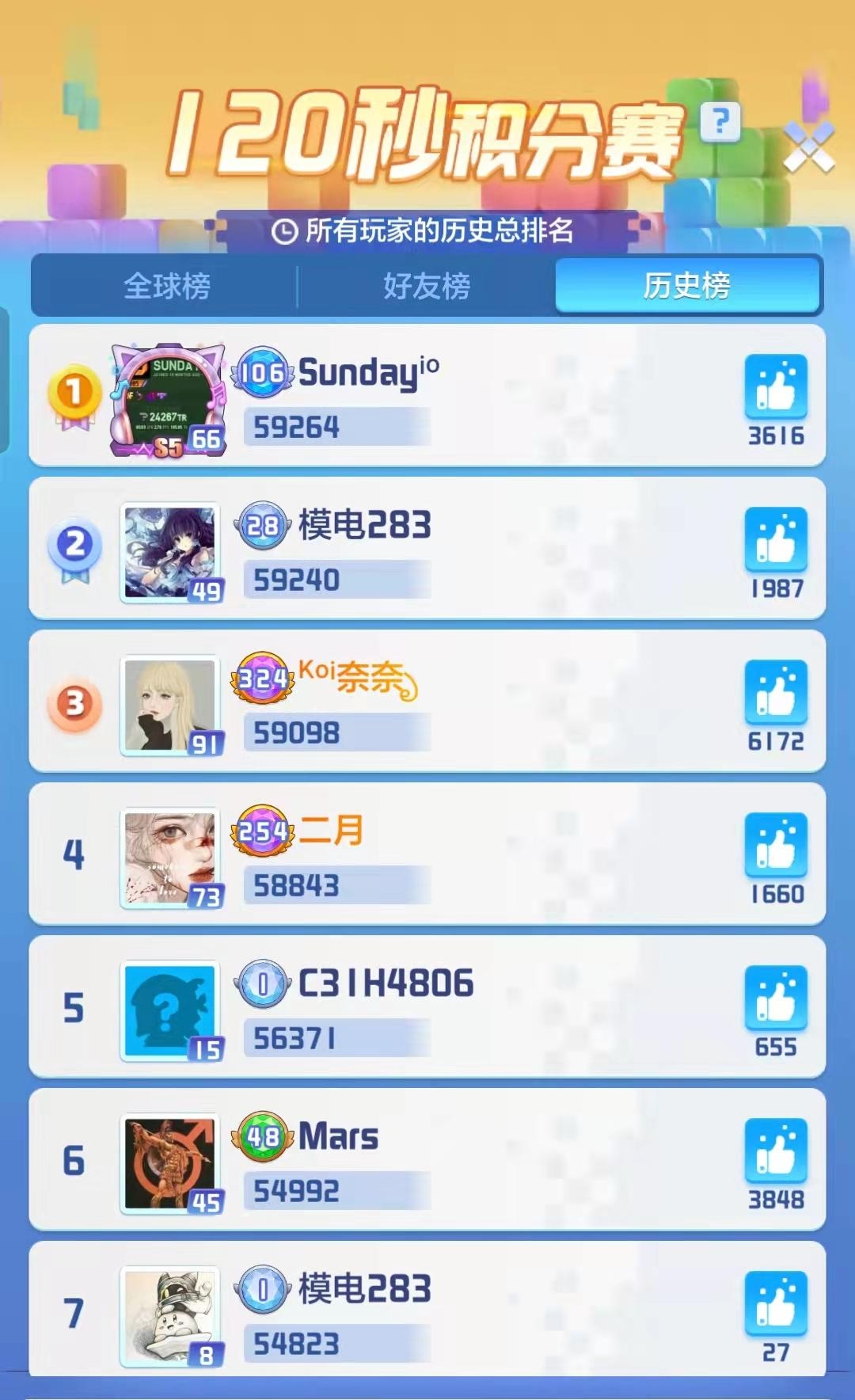Open Sundayio's avatar profile
Viewport: 855px width, 1400px height.
tap(169, 400)
